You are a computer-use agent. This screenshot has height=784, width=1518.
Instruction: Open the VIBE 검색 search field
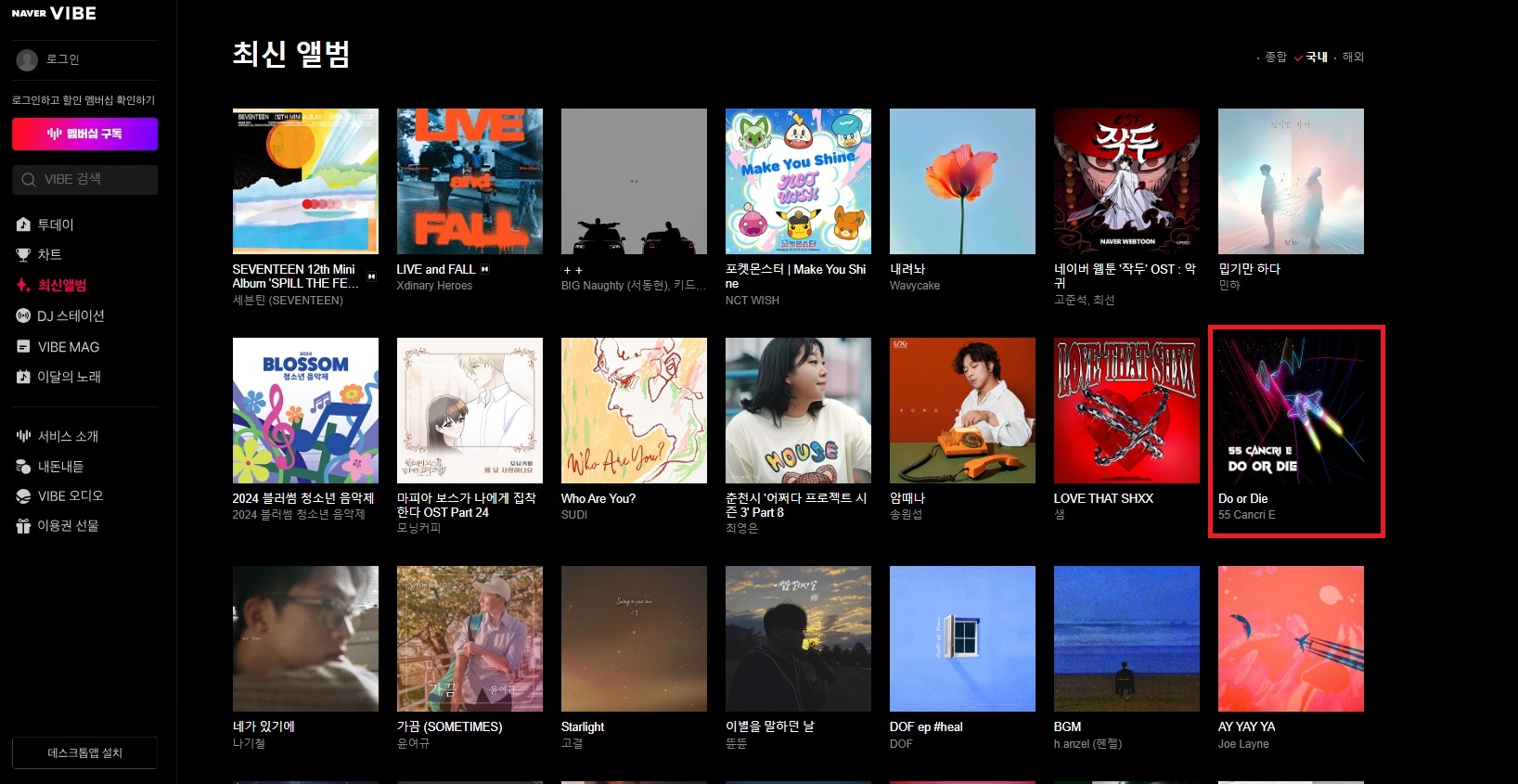pyautogui.click(x=84, y=179)
